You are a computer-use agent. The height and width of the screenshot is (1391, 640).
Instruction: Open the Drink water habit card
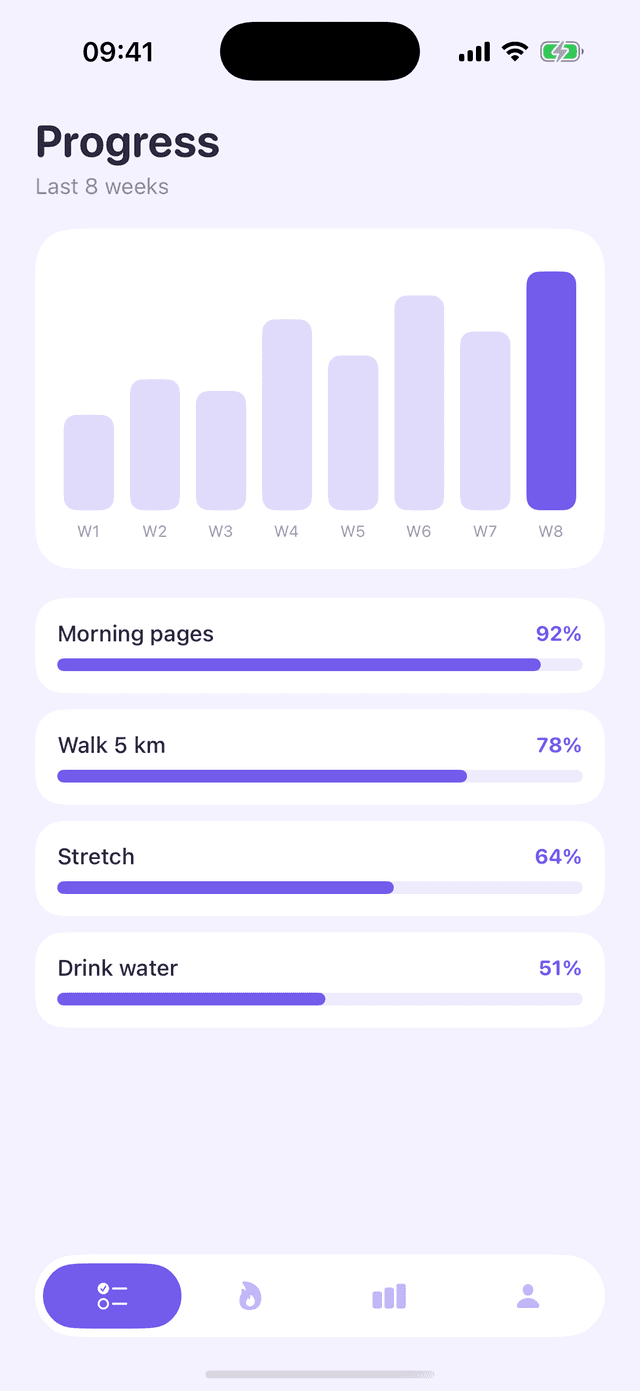tap(320, 980)
